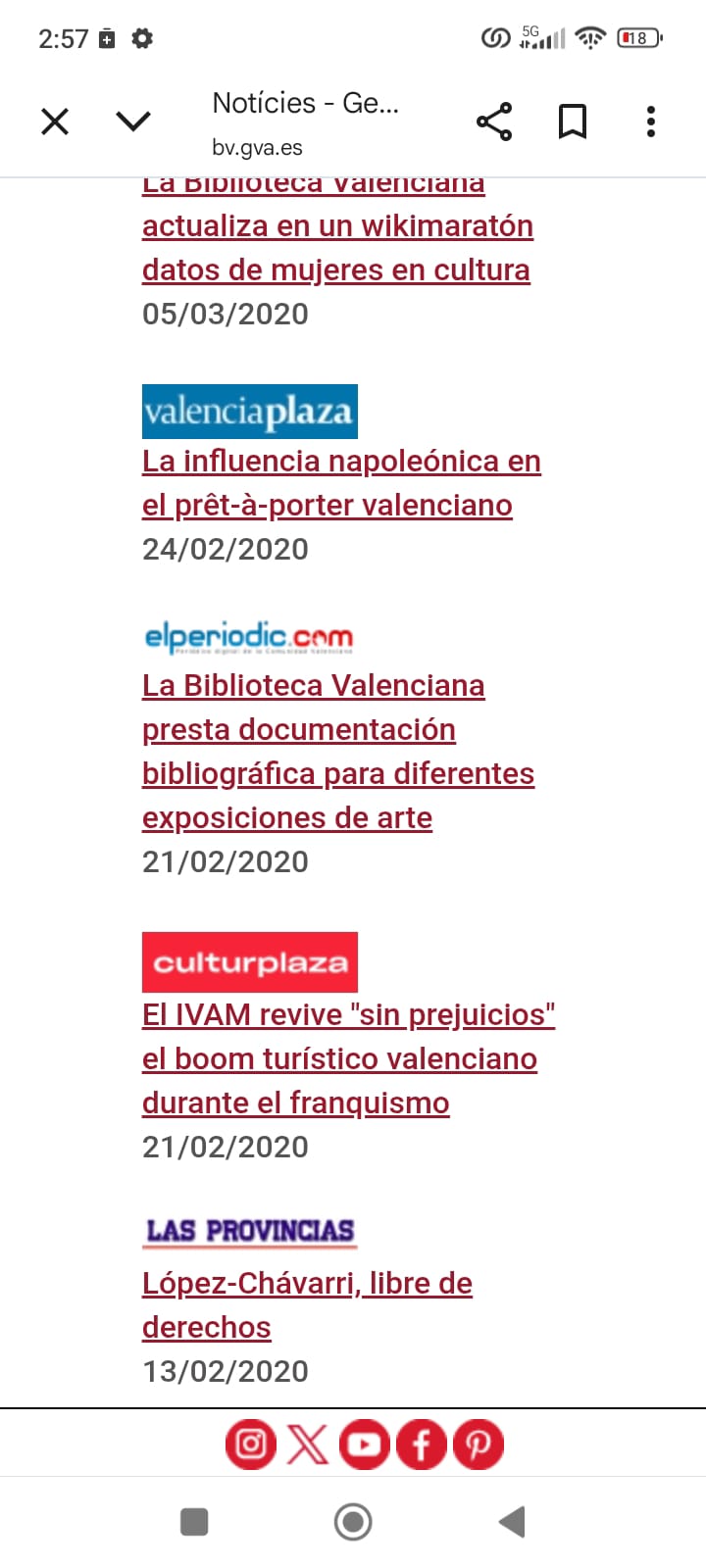Screen dimensions: 706x1568
Task: Expand the browser tab dropdown chevron
Action: click(132, 122)
